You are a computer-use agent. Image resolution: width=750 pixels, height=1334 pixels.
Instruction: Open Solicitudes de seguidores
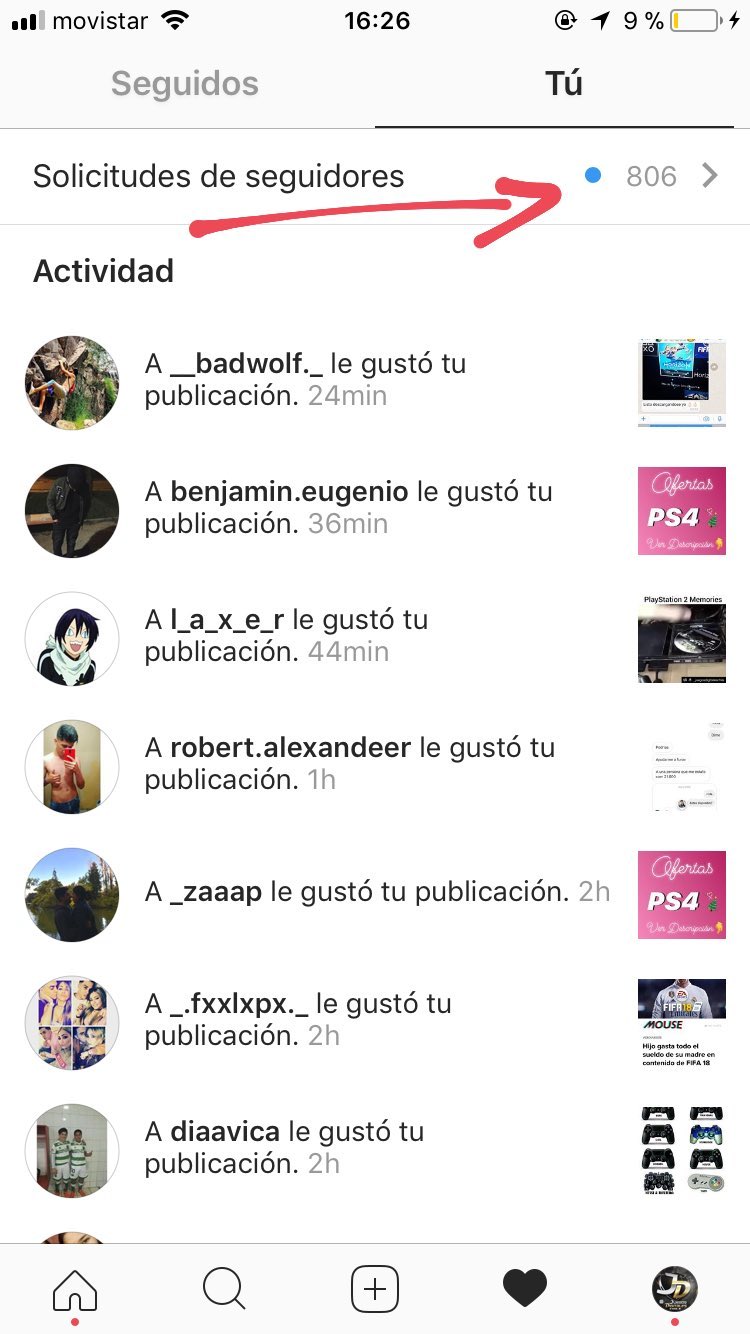click(x=375, y=177)
